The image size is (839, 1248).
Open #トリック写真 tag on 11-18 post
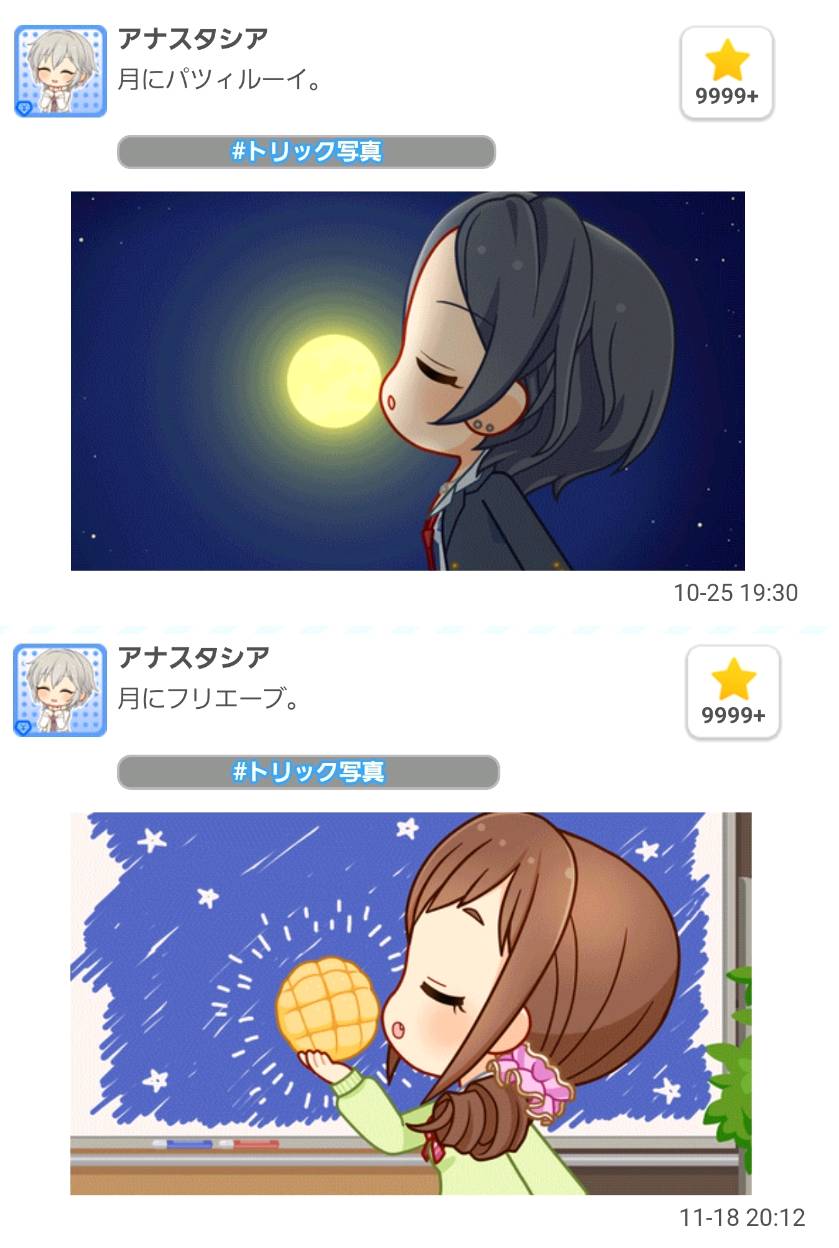point(308,772)
